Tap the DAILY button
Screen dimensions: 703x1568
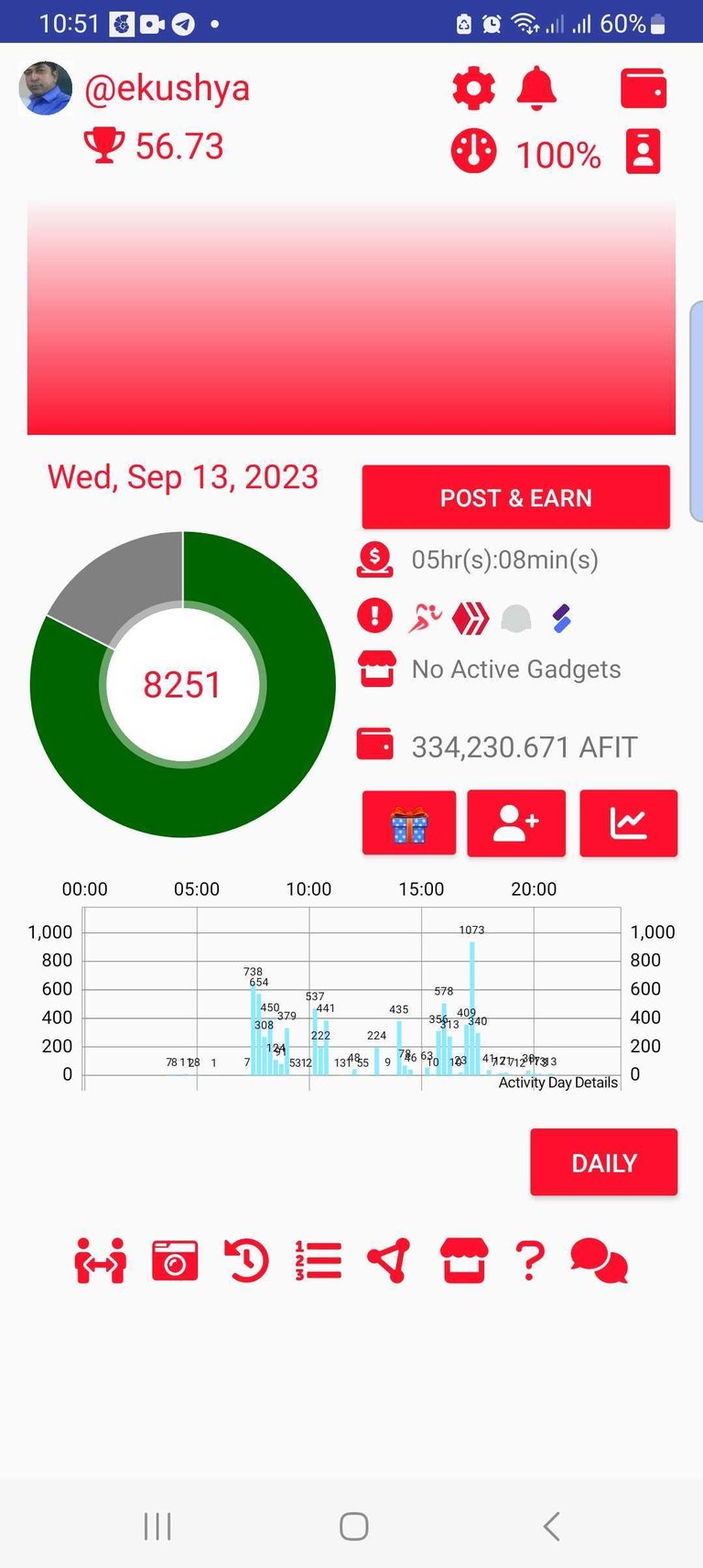603,1162
